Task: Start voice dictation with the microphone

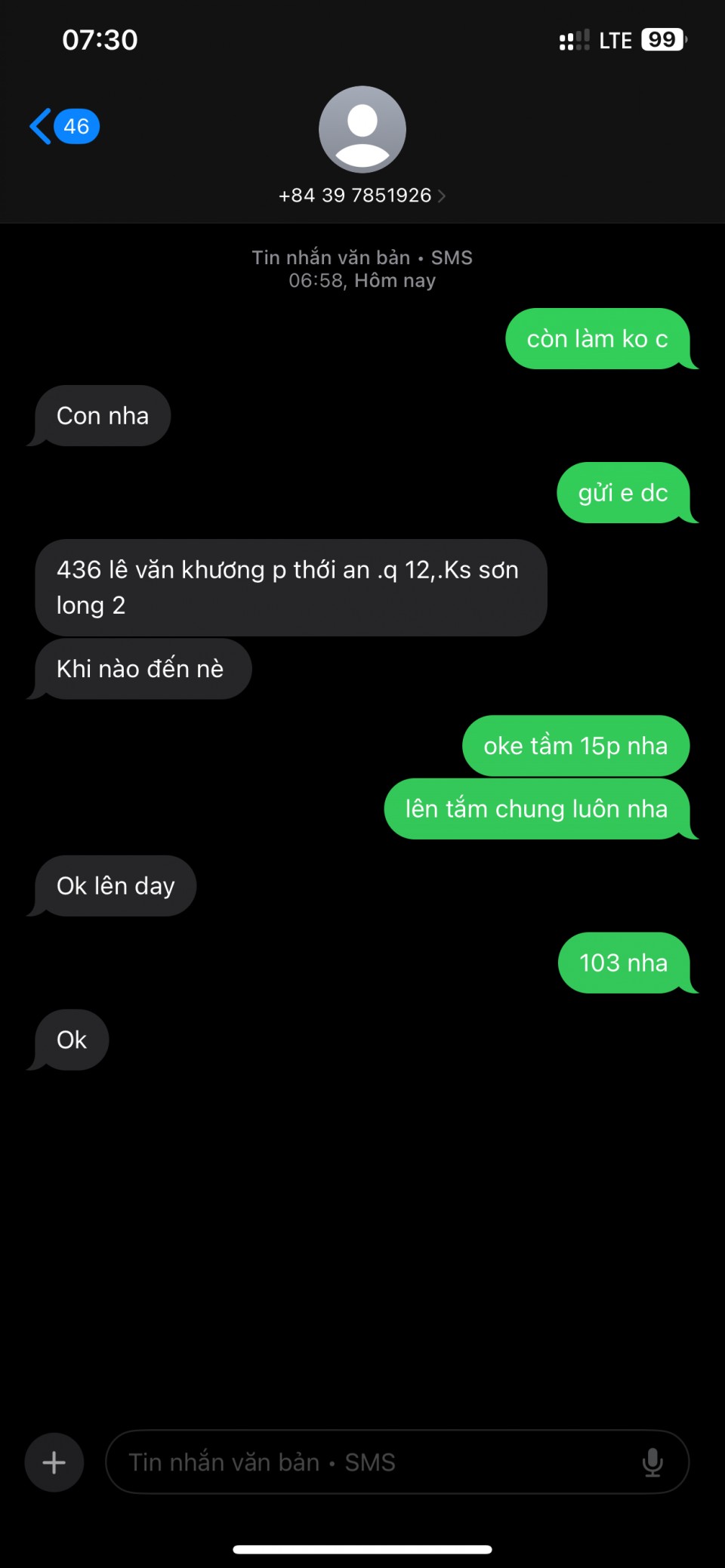Action: [652, 1462]
